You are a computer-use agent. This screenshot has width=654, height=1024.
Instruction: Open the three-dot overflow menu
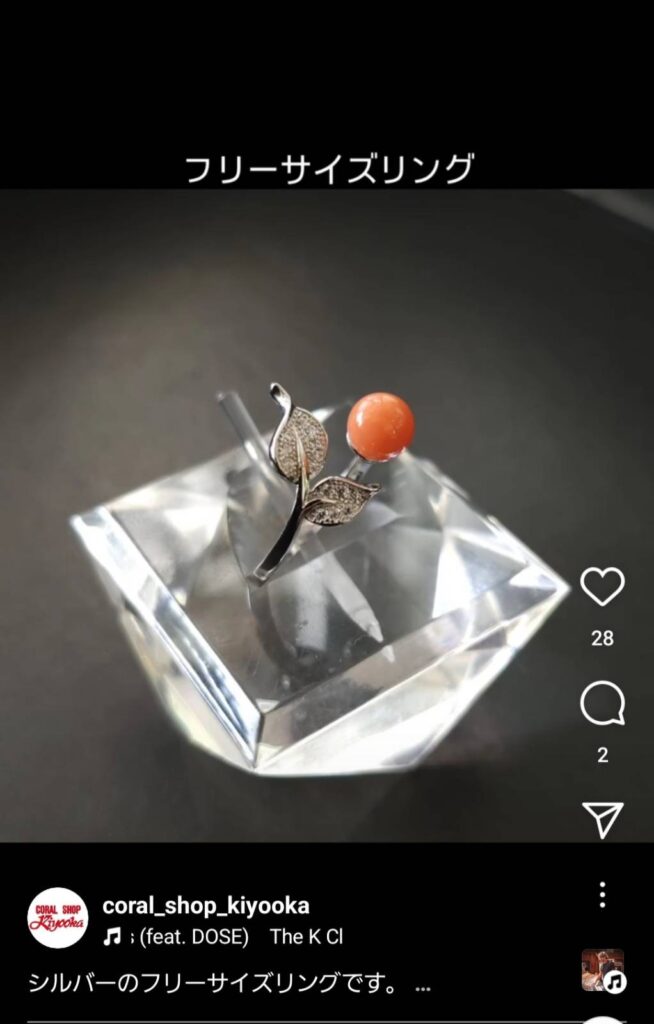(x=602, y=894)
